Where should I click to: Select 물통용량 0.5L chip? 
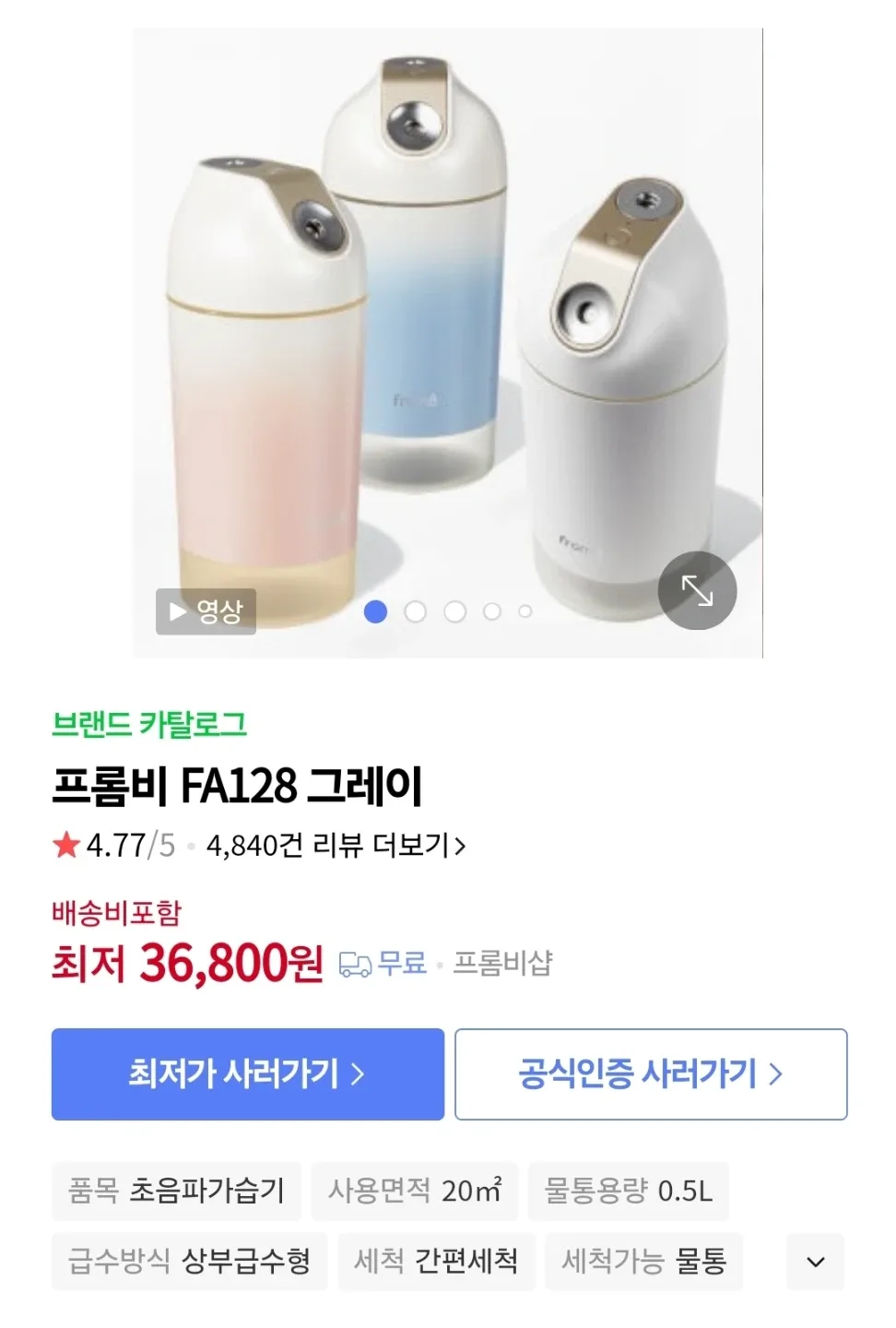pyautogui.click(x=628, y=1191)
